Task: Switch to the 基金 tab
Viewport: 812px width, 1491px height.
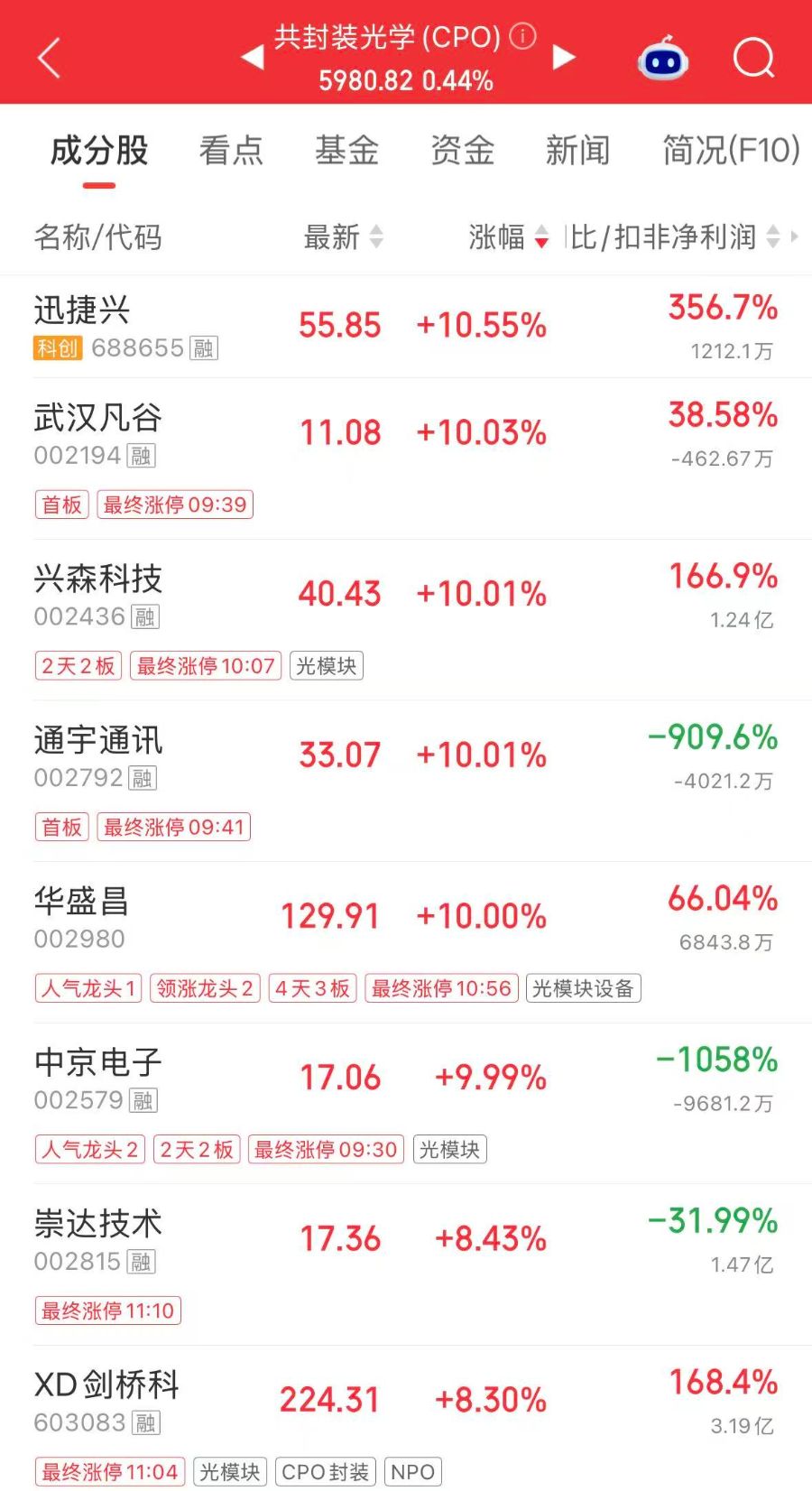Action: pyautogui.click(x=346, y=151)
